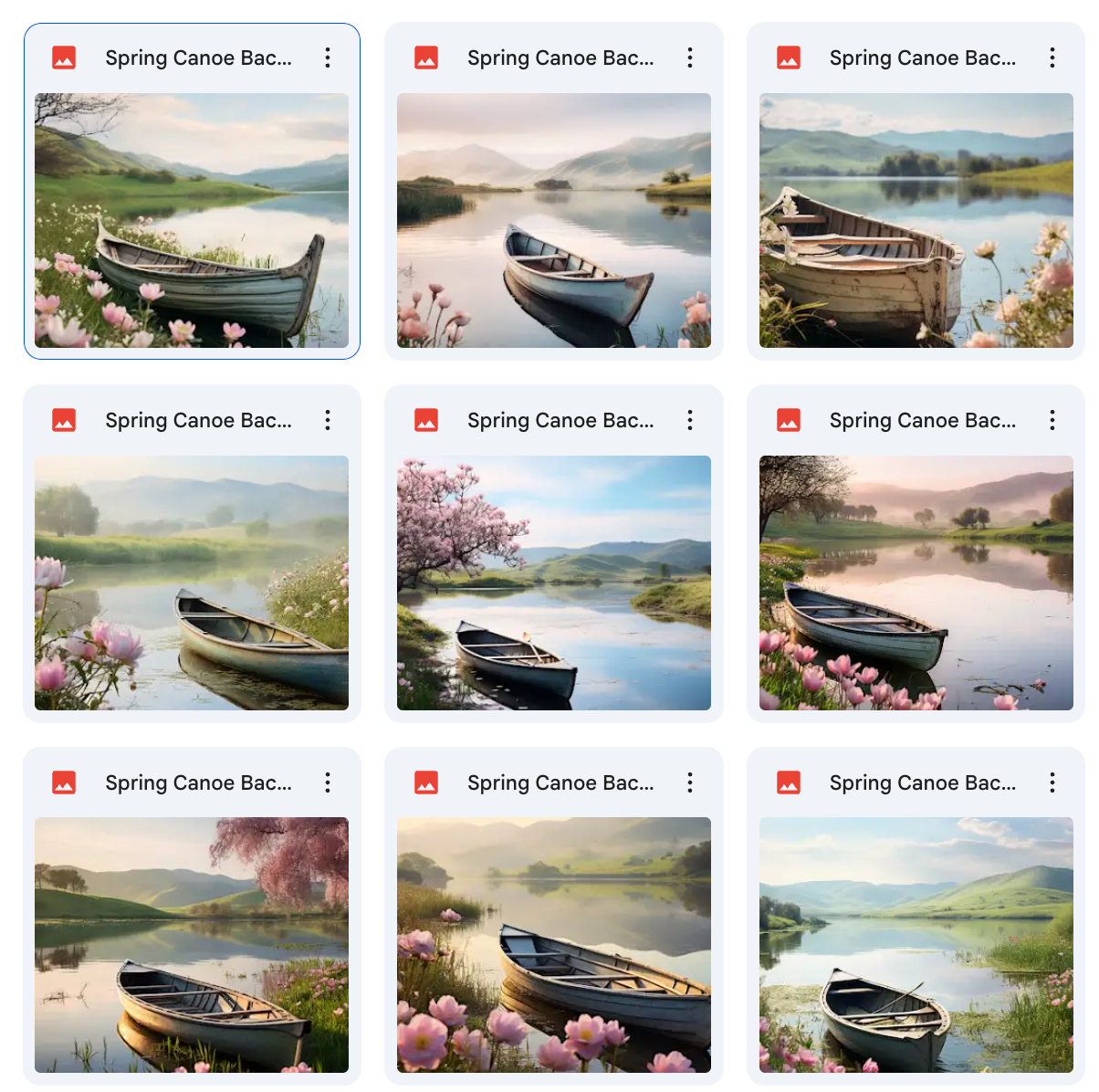1099x1092 pixels.
Task: Open more options on the blue-outlined selected file
Action: click(x=328, y=58)
